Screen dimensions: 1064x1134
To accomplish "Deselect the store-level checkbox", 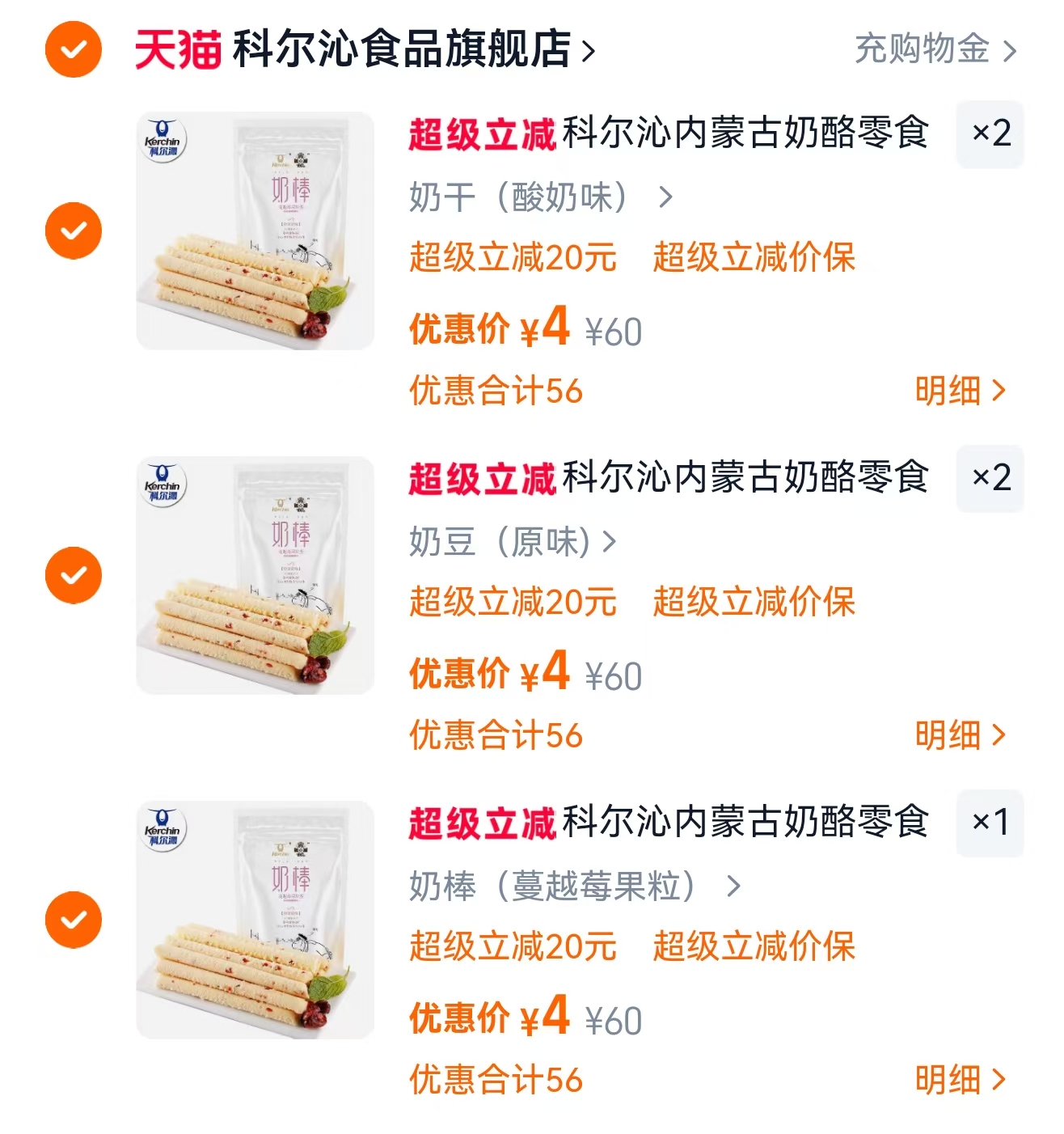I will tap(72, 50).
